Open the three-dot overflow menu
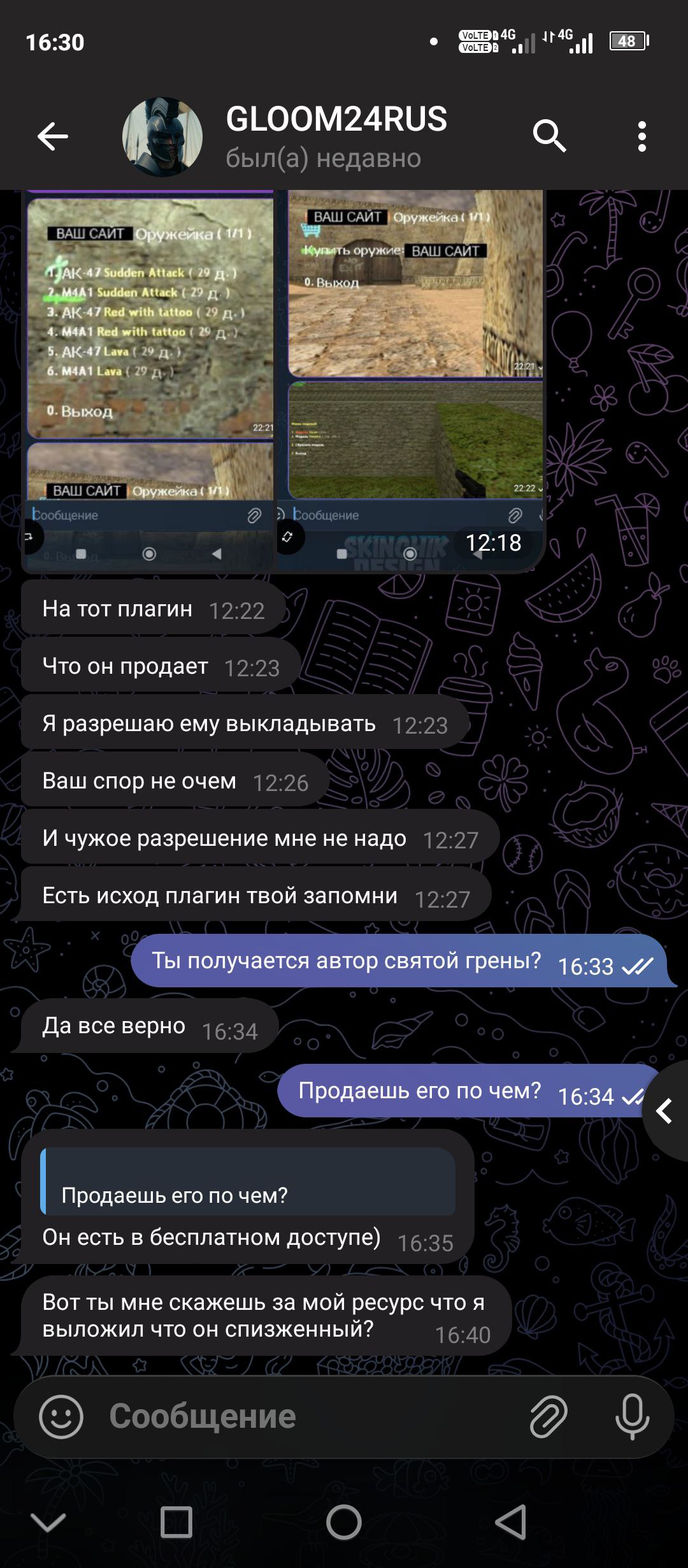Image resolution: width=688 pixels, height=1568 pixels. click(641, 136)
